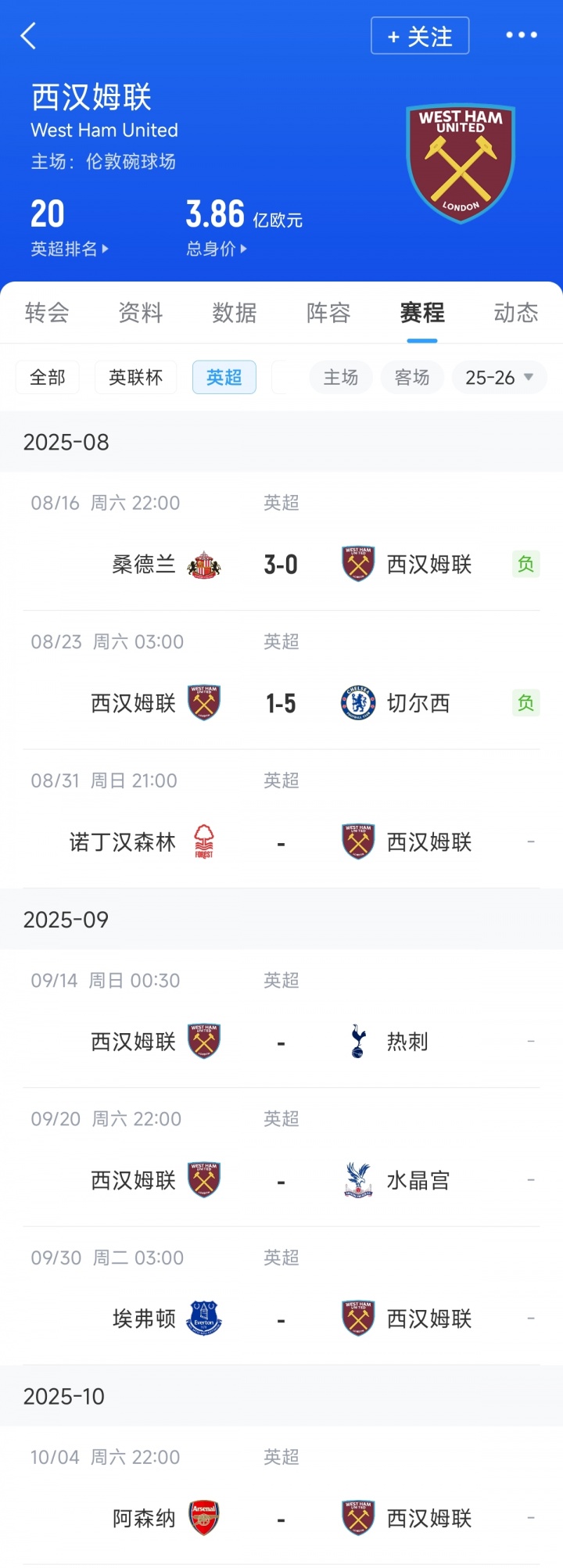Open the 阿森纳 vs 西汉姆联 fixture
This screenshot has height=1568, width=563.
click(x=281, y=1519)
